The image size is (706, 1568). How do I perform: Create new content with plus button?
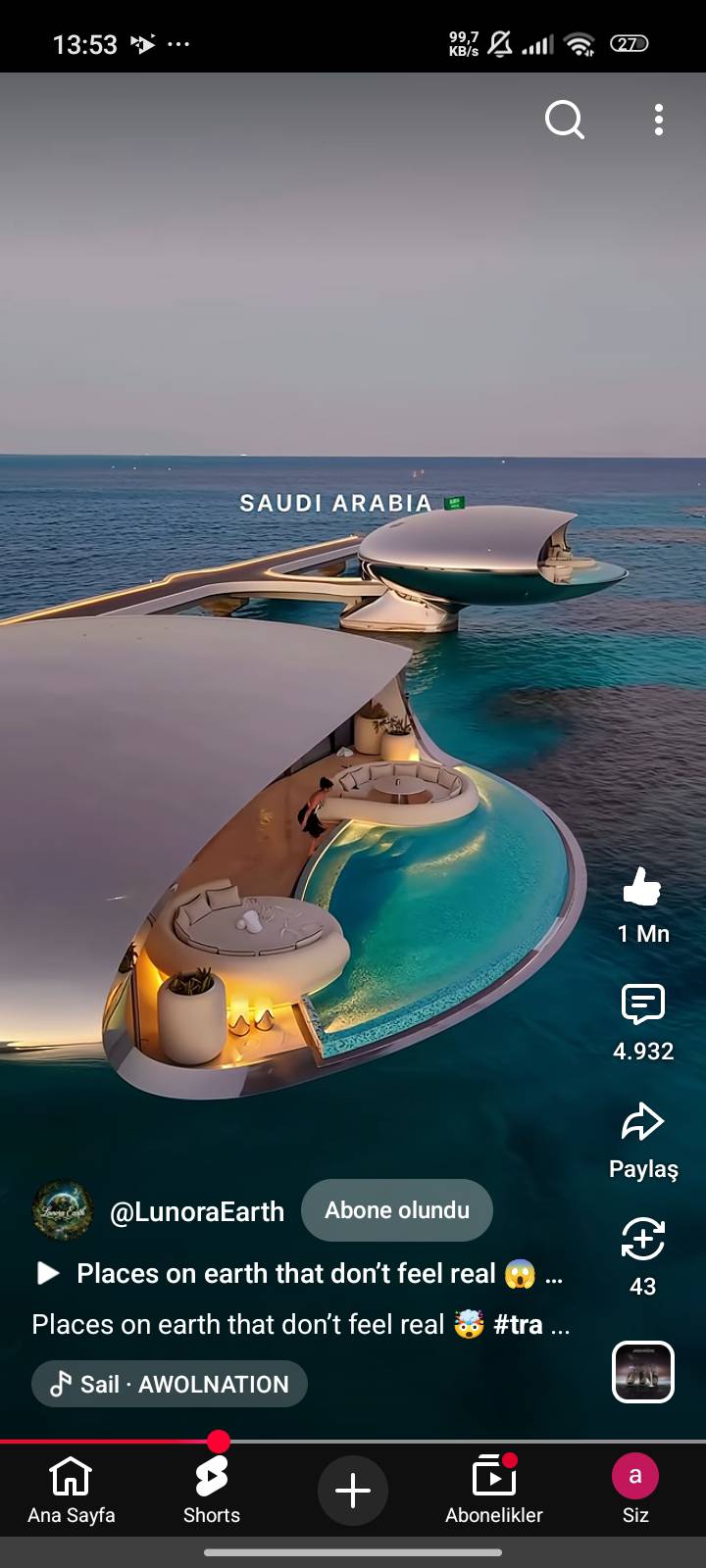click(353, 1491)
